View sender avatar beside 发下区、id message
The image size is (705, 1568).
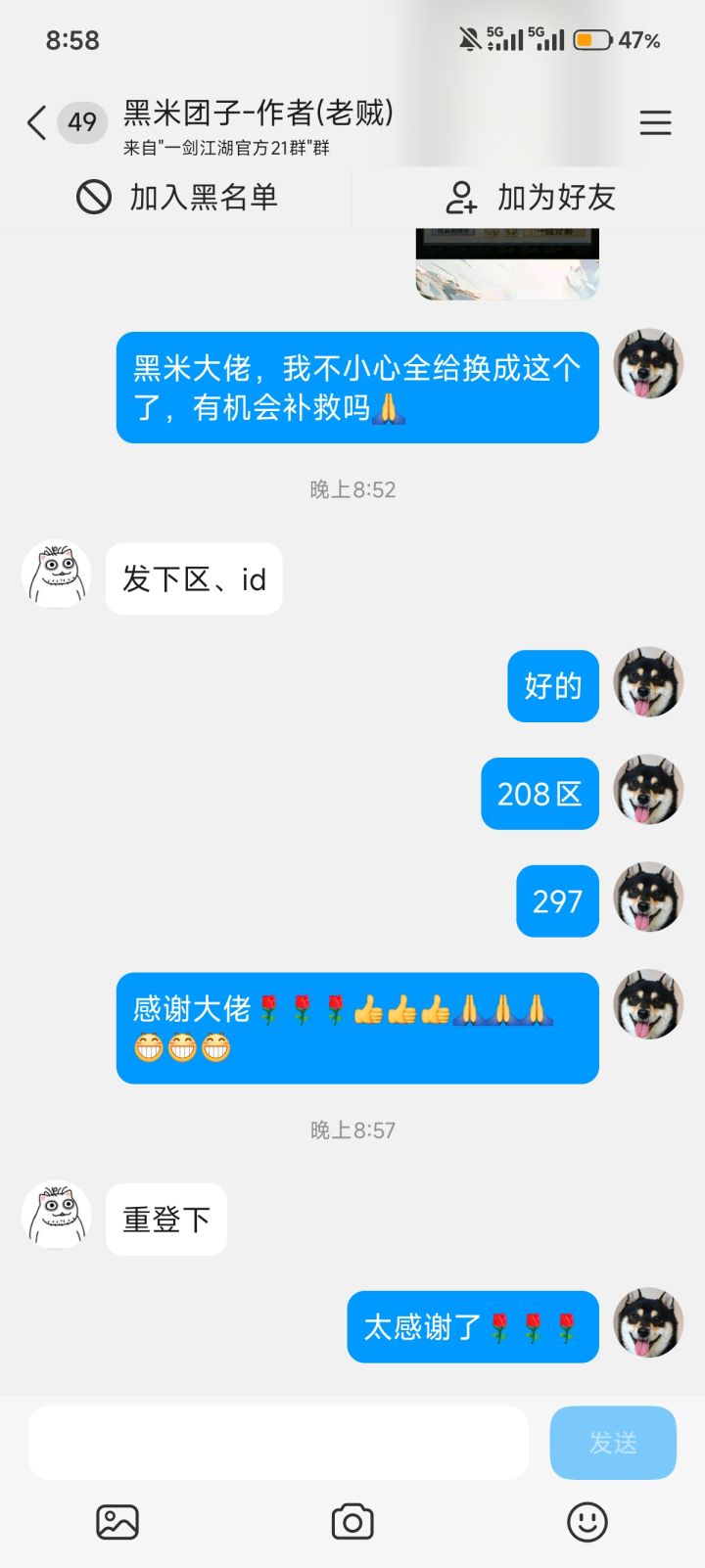57,575
